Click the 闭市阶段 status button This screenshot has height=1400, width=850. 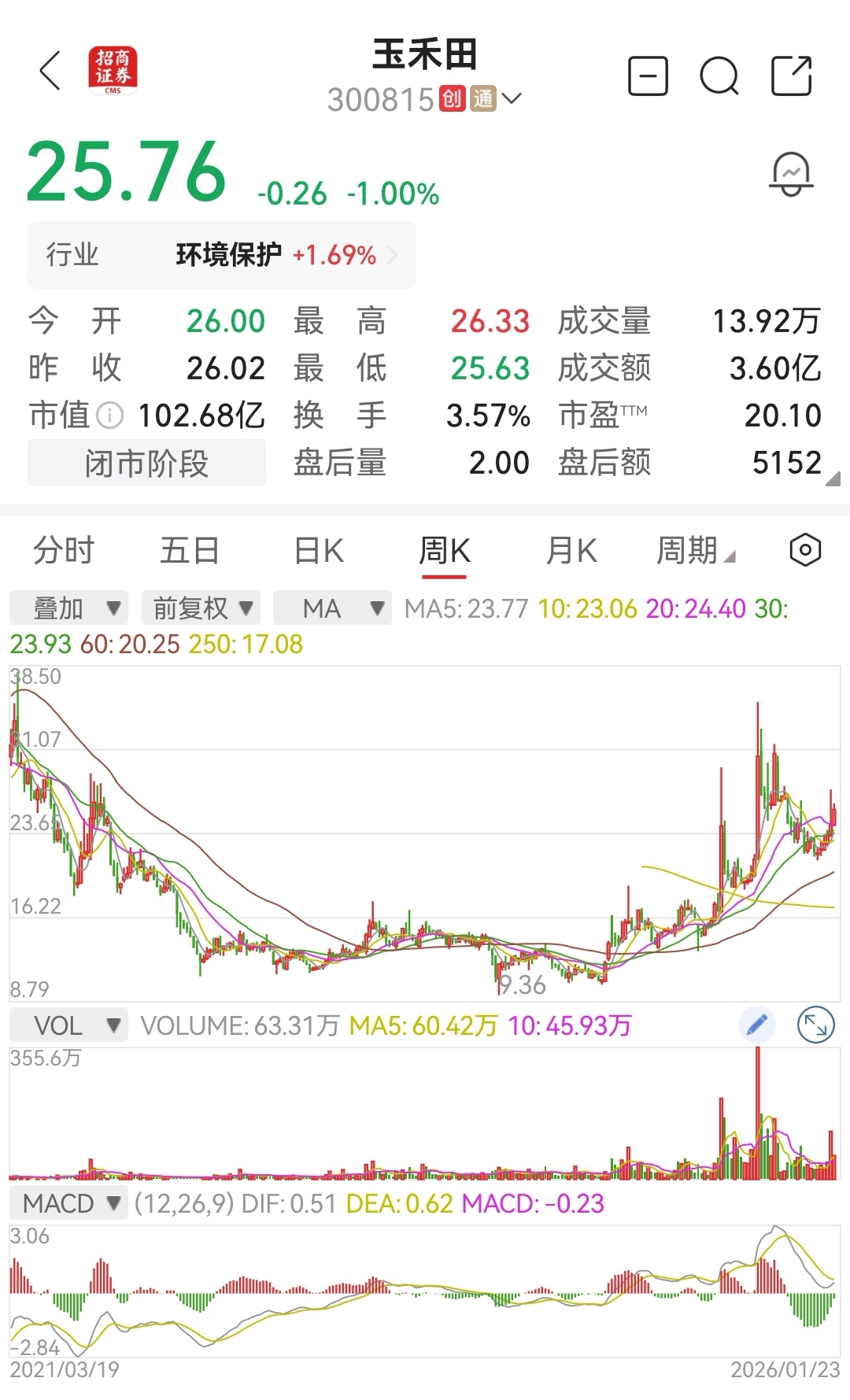[x=146, y=463]
